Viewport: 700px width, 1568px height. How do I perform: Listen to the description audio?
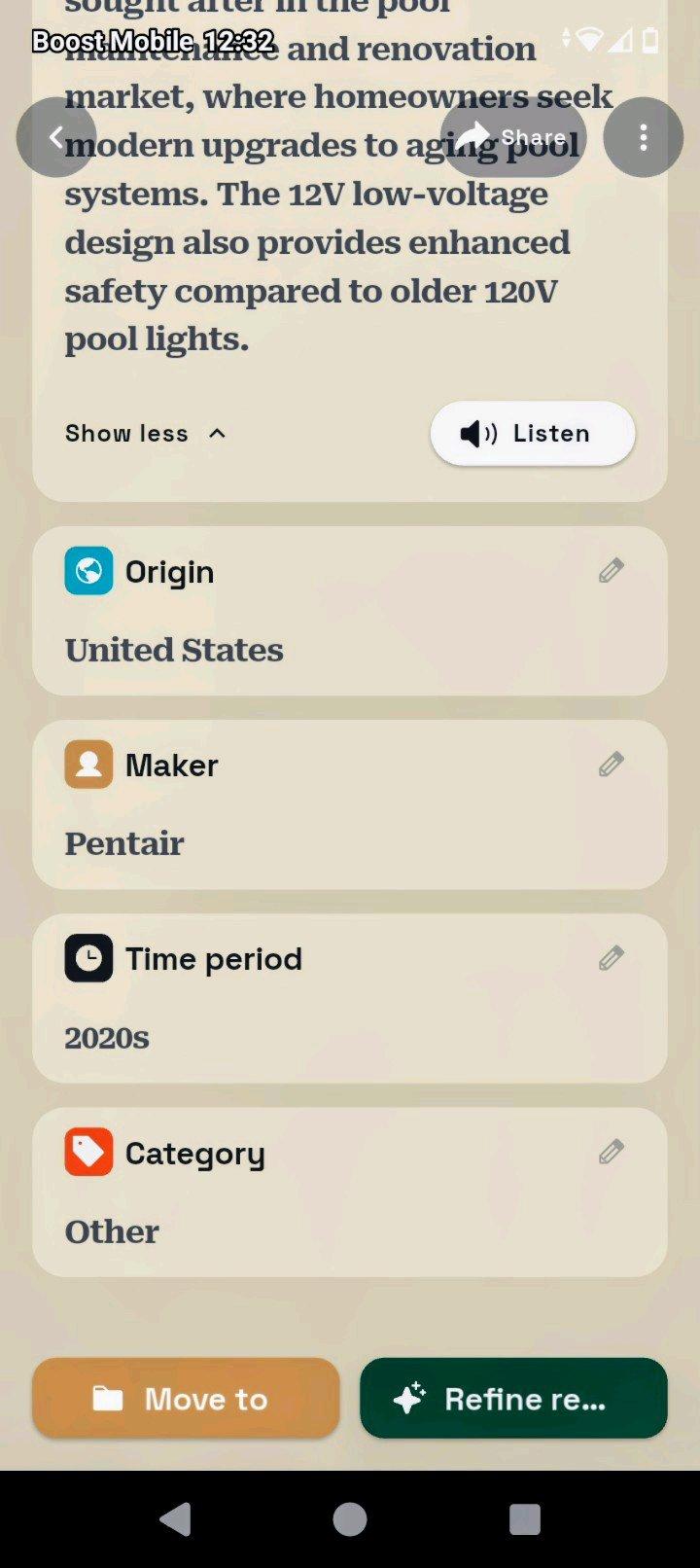(532, 434)
